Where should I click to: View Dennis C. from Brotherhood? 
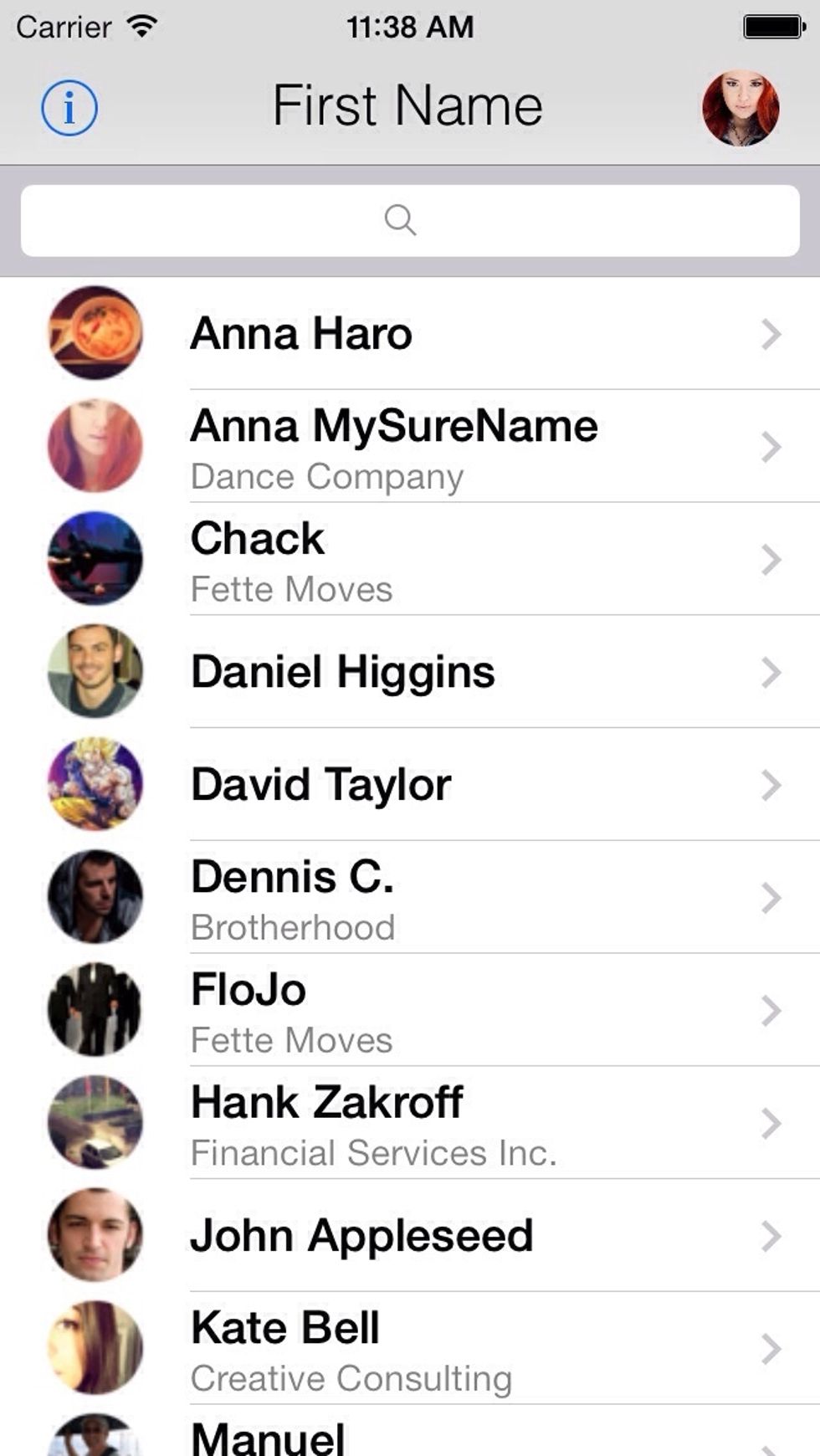(410, 898)
